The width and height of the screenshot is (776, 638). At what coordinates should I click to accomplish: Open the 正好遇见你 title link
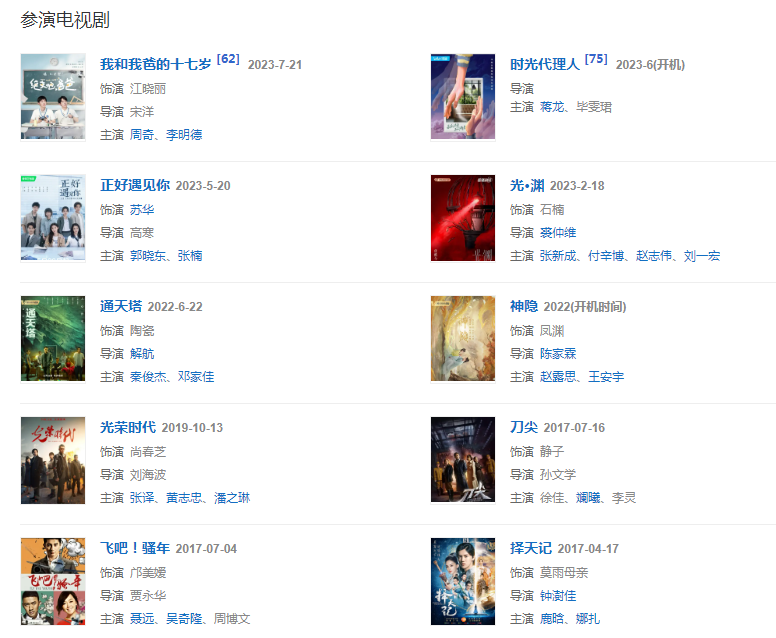(x=134, y=185)
